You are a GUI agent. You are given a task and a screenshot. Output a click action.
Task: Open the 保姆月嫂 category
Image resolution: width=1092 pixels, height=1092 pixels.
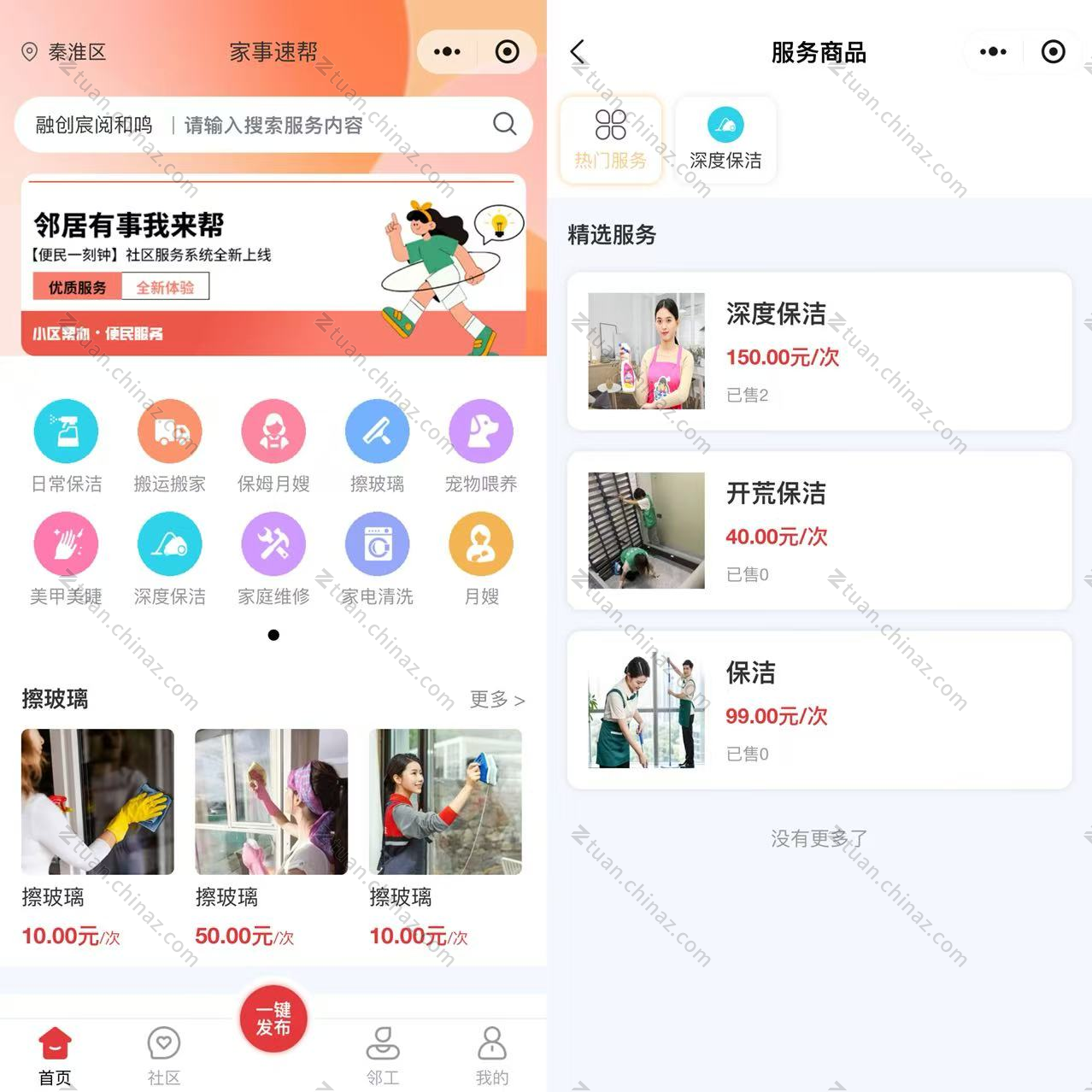click(273, 446)
